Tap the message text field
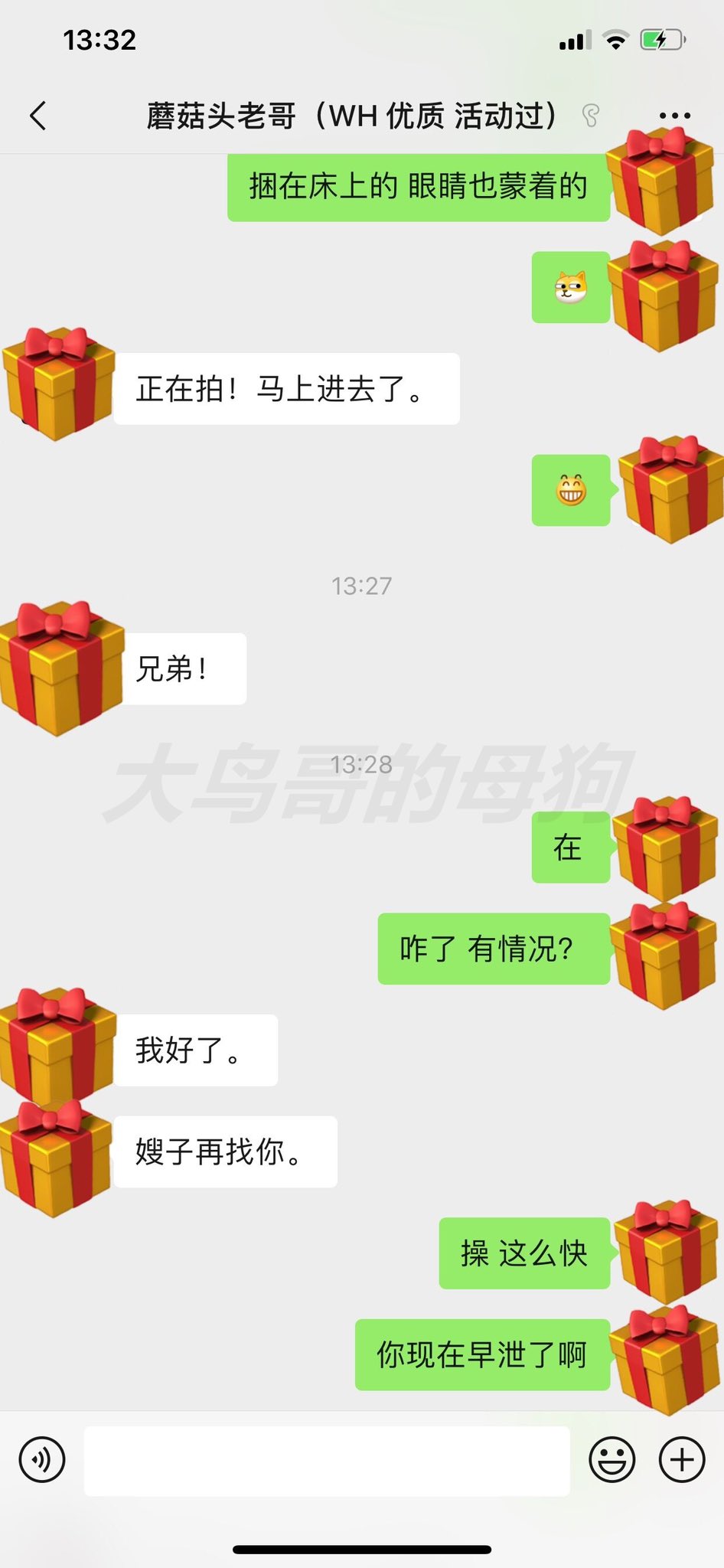724x1568 pixels. click(x=327, y=1460)
